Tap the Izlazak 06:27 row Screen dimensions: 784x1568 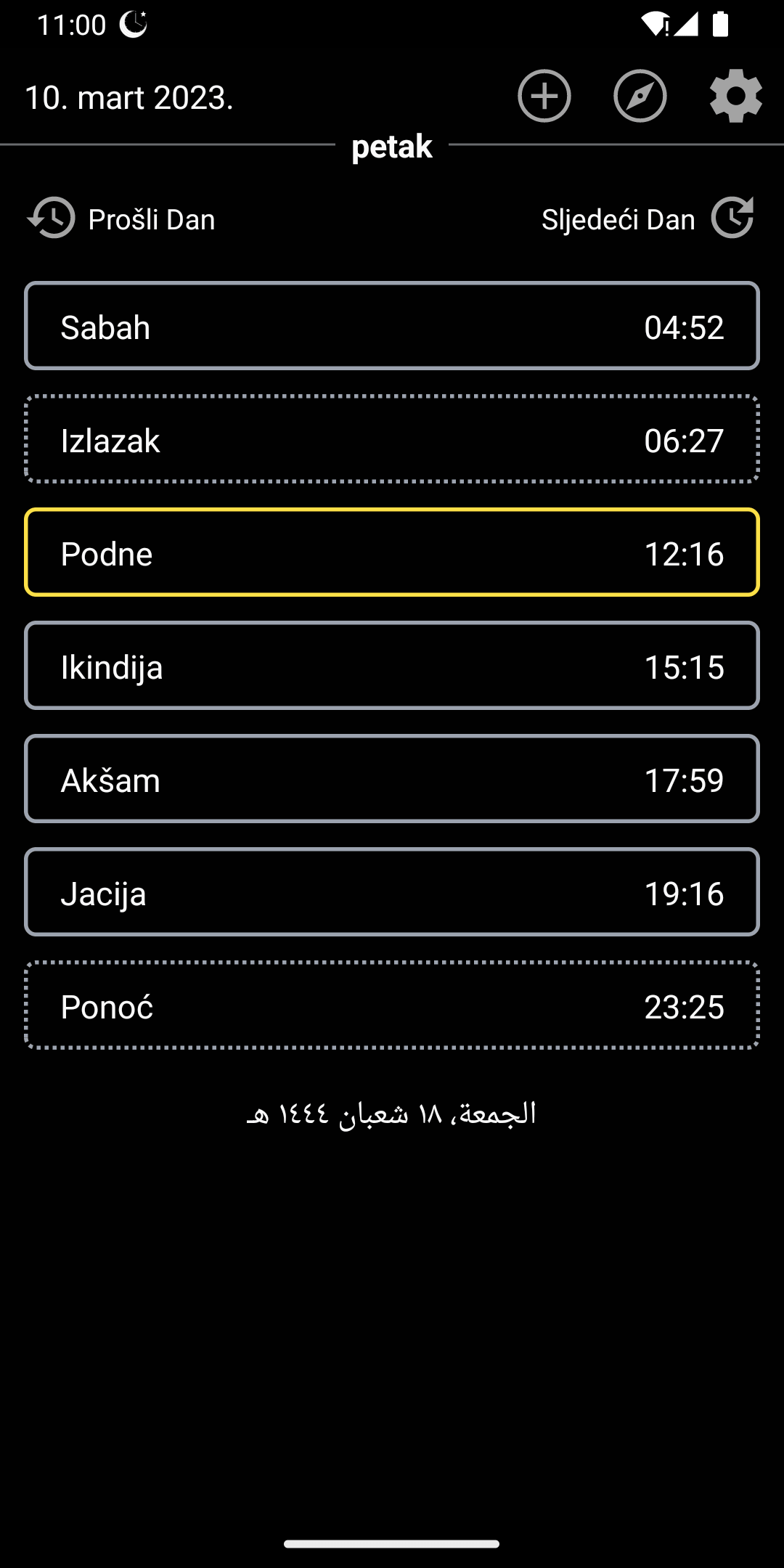[x=392, y=439]
